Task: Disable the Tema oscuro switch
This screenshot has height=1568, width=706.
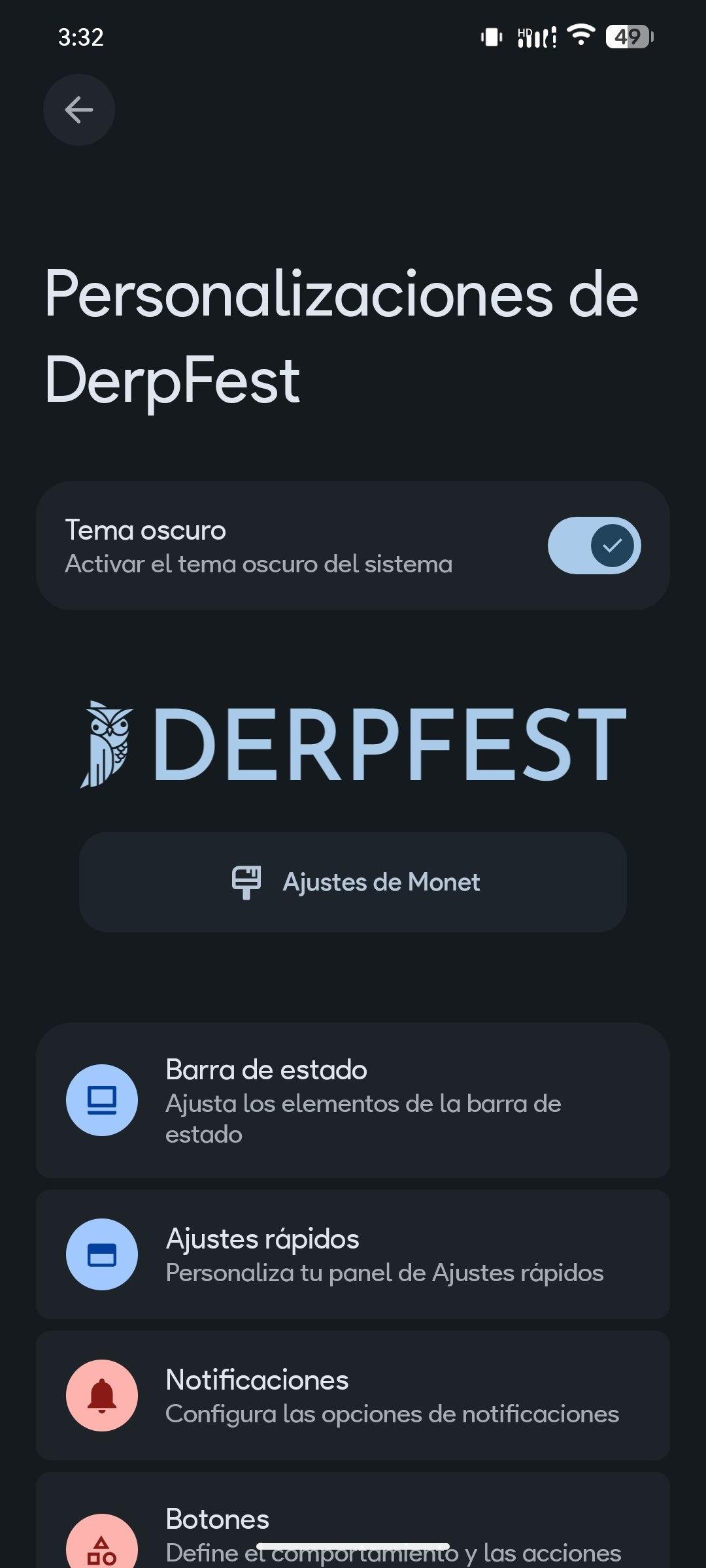Action: click(x=594, y=546)
